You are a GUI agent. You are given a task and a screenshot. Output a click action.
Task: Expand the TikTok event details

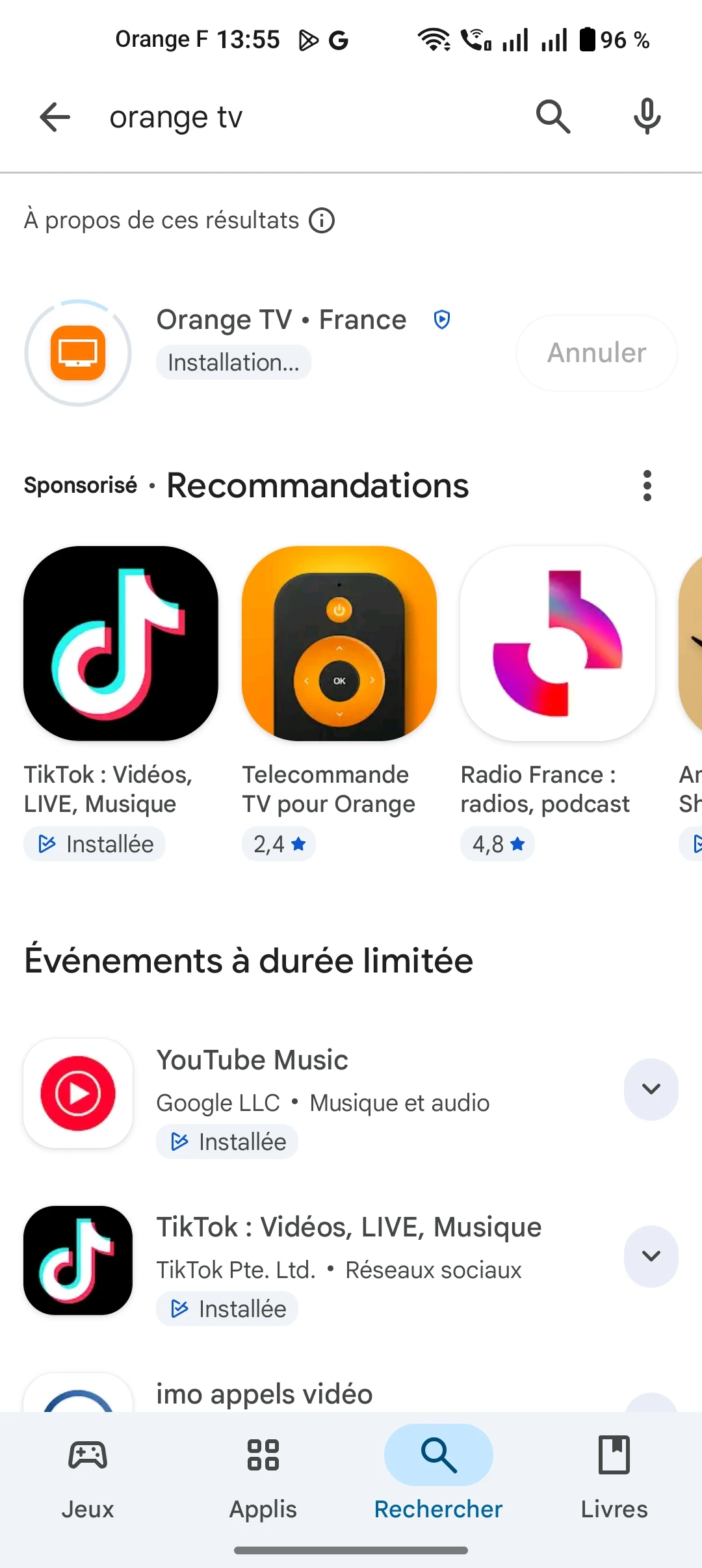(x=651, y=1256)
